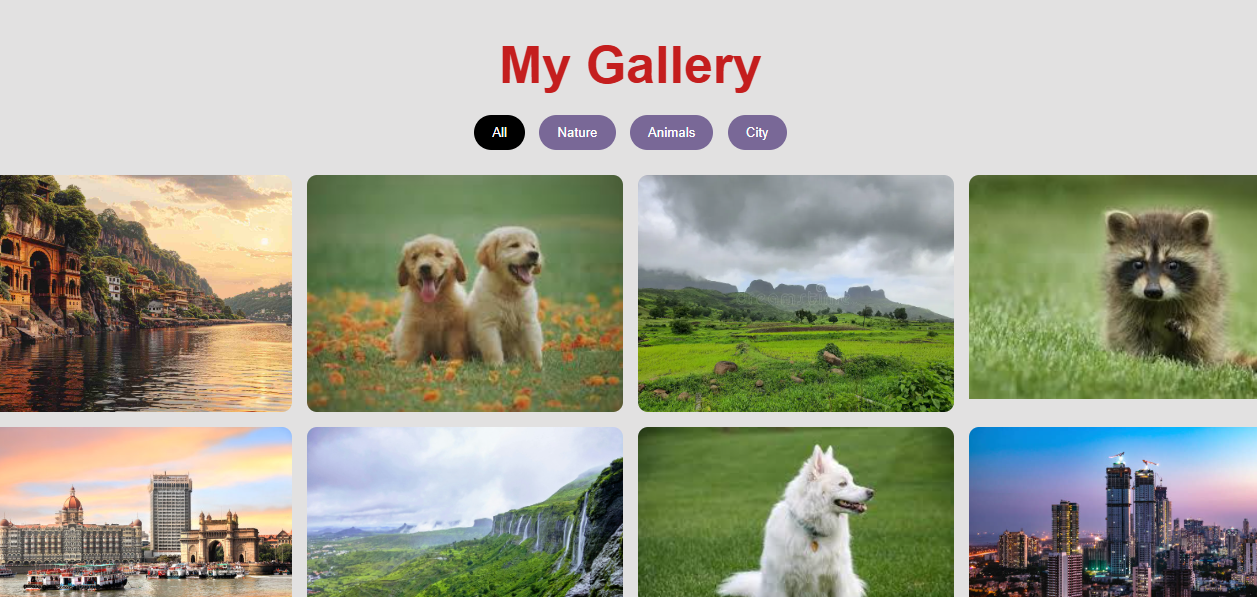Select the All filter chip

click(x=499, y=132)
